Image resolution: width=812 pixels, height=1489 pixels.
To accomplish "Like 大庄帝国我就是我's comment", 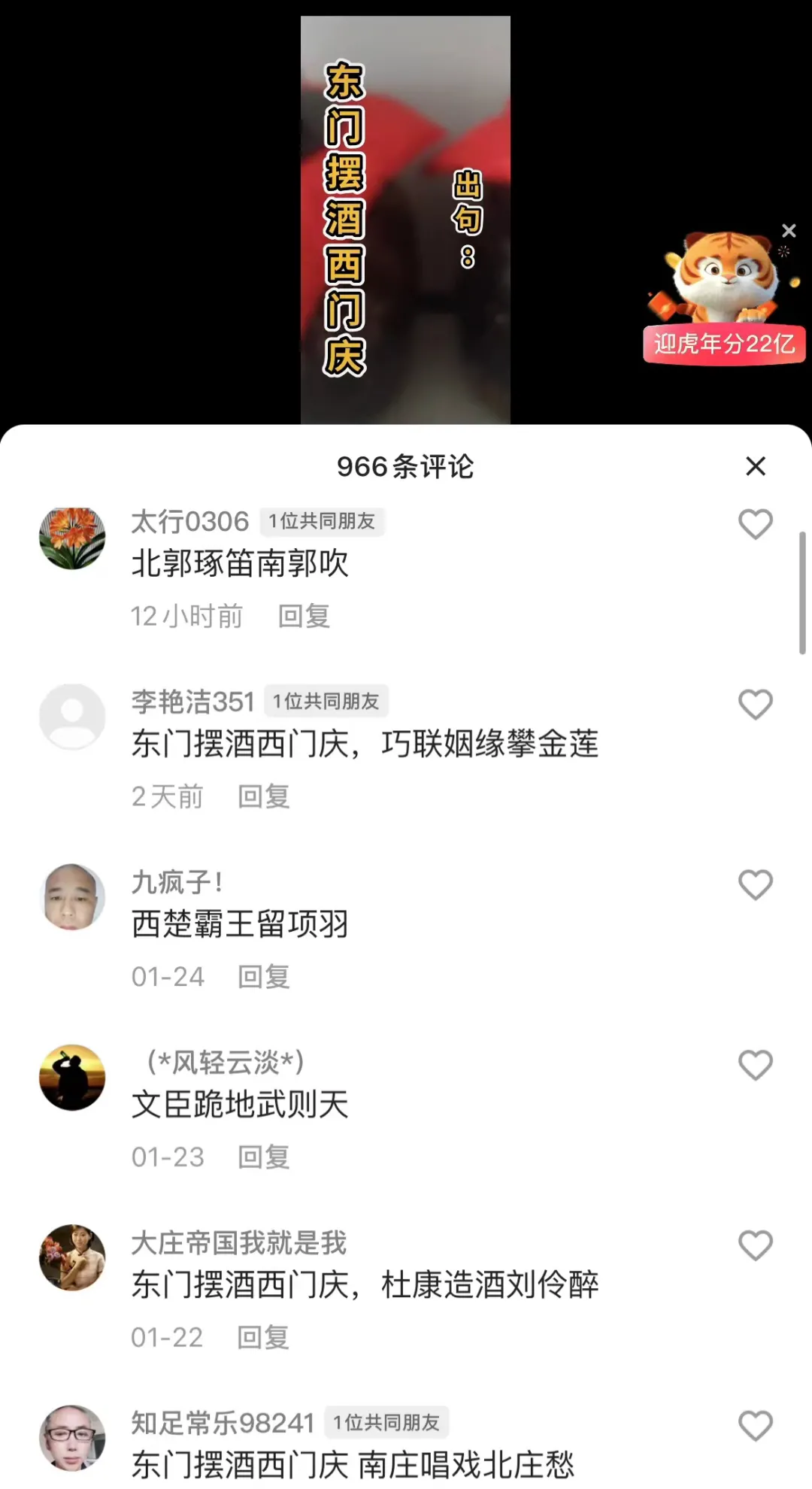I will pyautogui.click(x=755, y=1246).
